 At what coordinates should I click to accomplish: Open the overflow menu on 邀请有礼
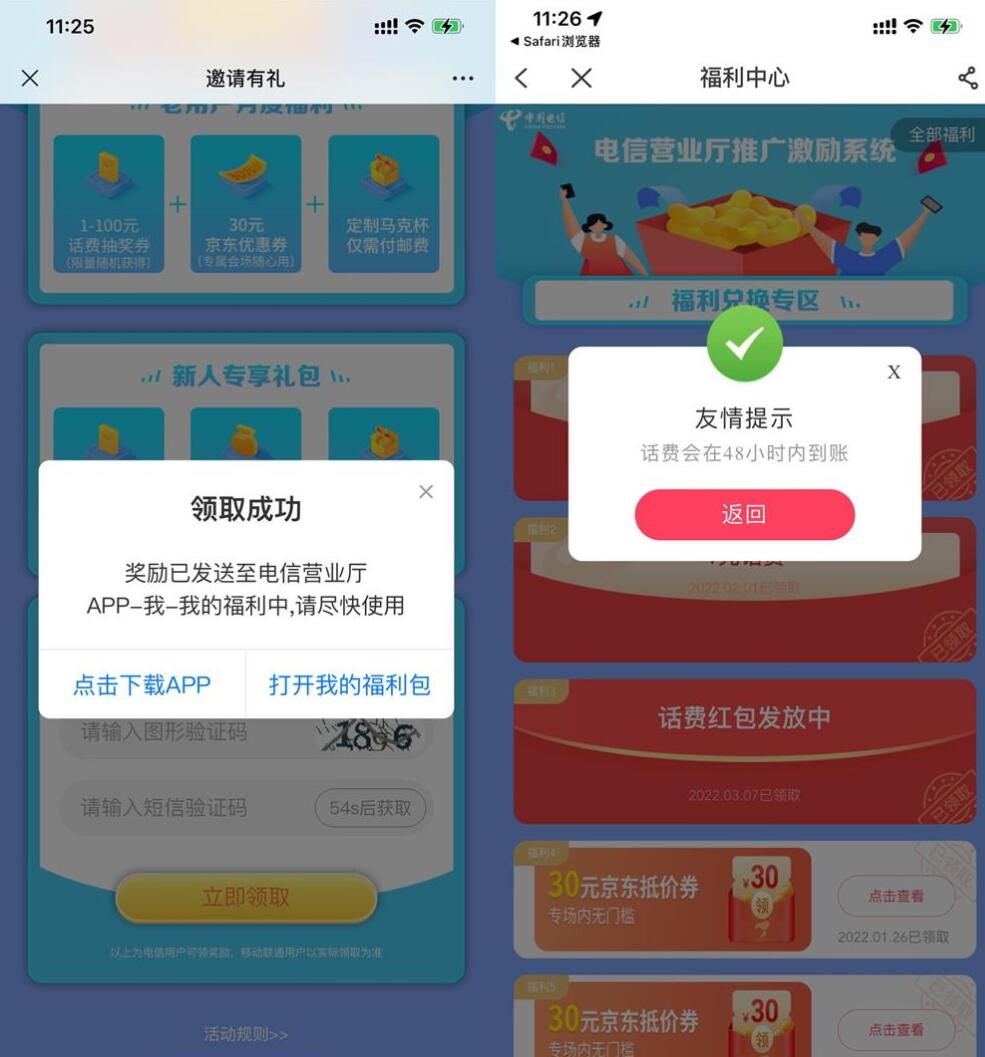click(462, 78)
